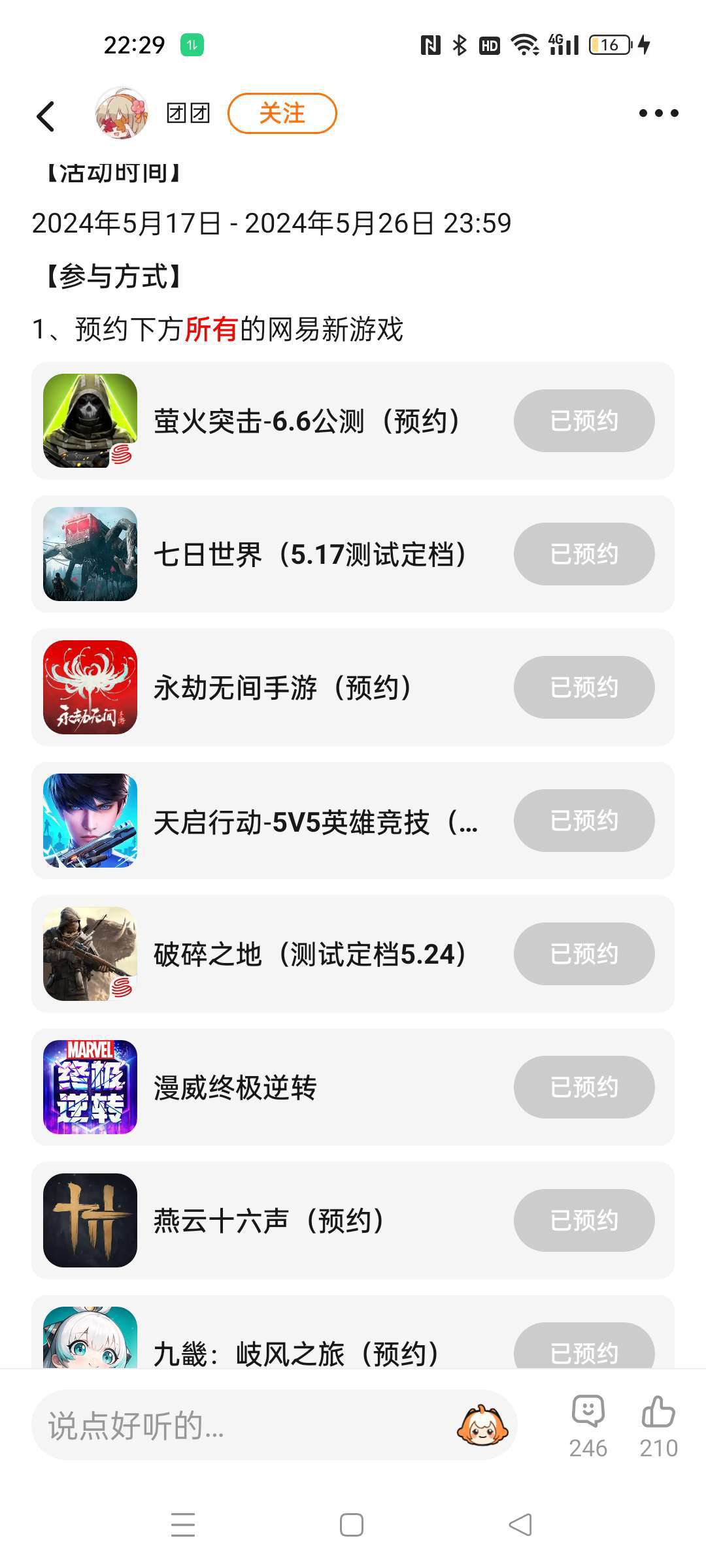This screenshot has width=706, height=1568.
Task: Open 团团's profile avatar
Action: [x=121, y=113]
